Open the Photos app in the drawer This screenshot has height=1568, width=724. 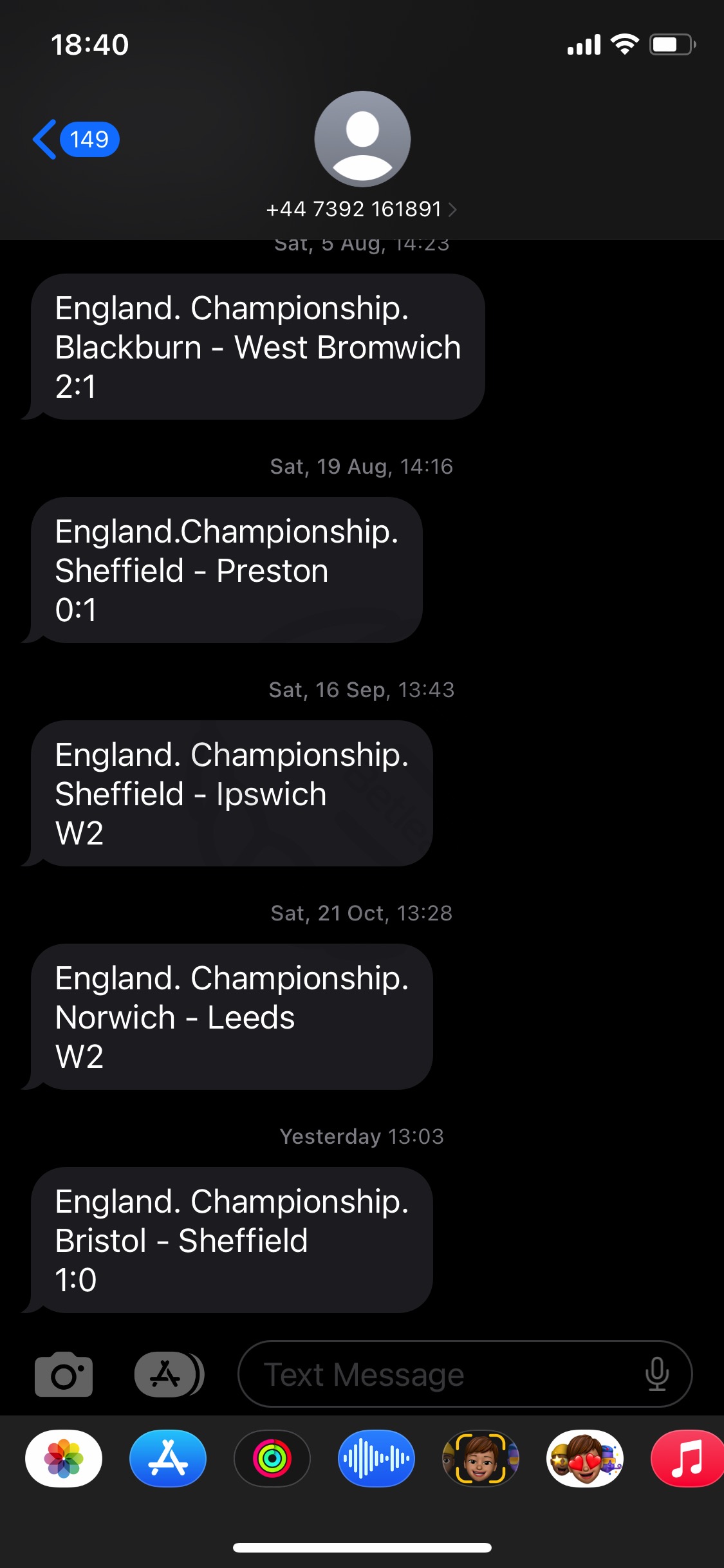click(x=64, y=1459)
